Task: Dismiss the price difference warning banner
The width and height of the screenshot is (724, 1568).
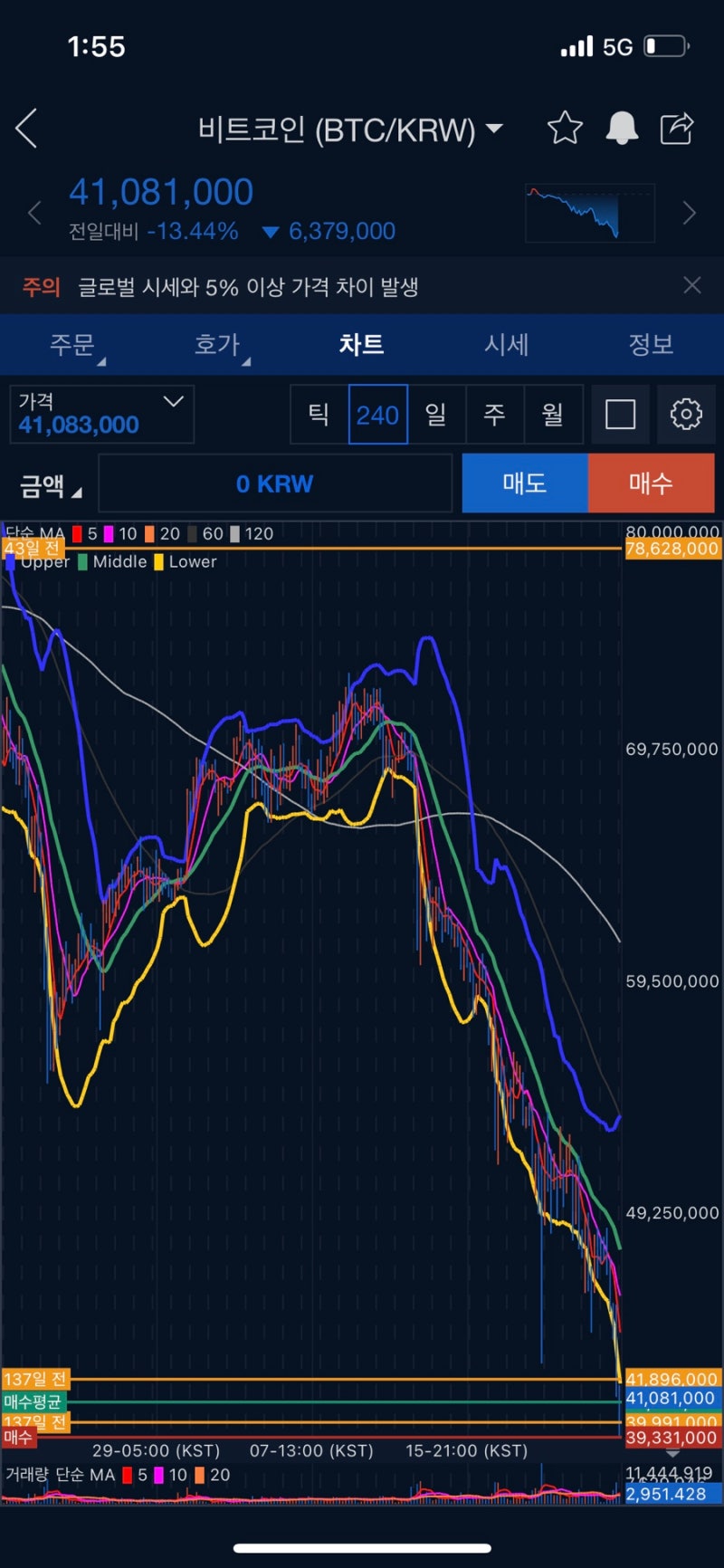Action: 692,285
